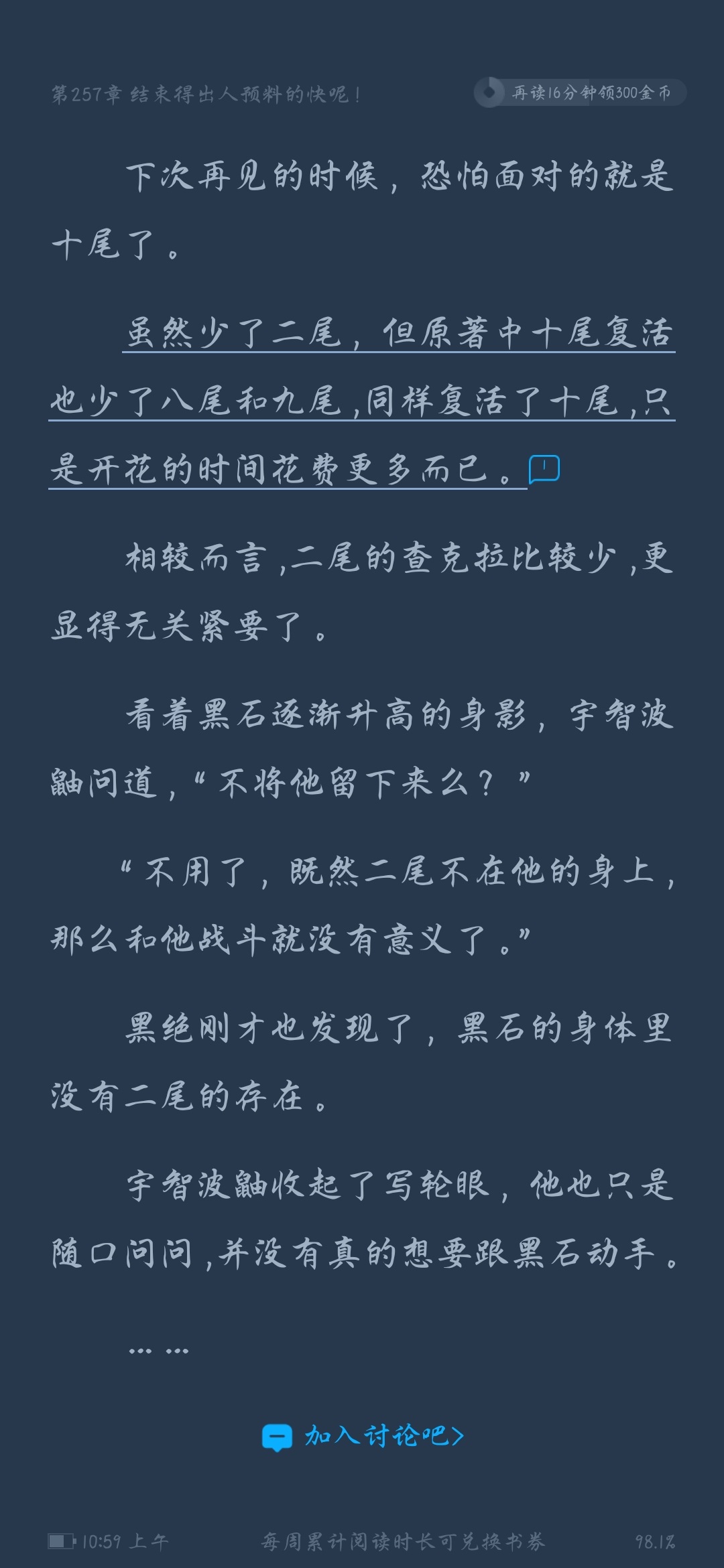Open the underlined passage starting 虽然少了二尾
This screenshot has width=724, height=1568.
tap(361, 401)
